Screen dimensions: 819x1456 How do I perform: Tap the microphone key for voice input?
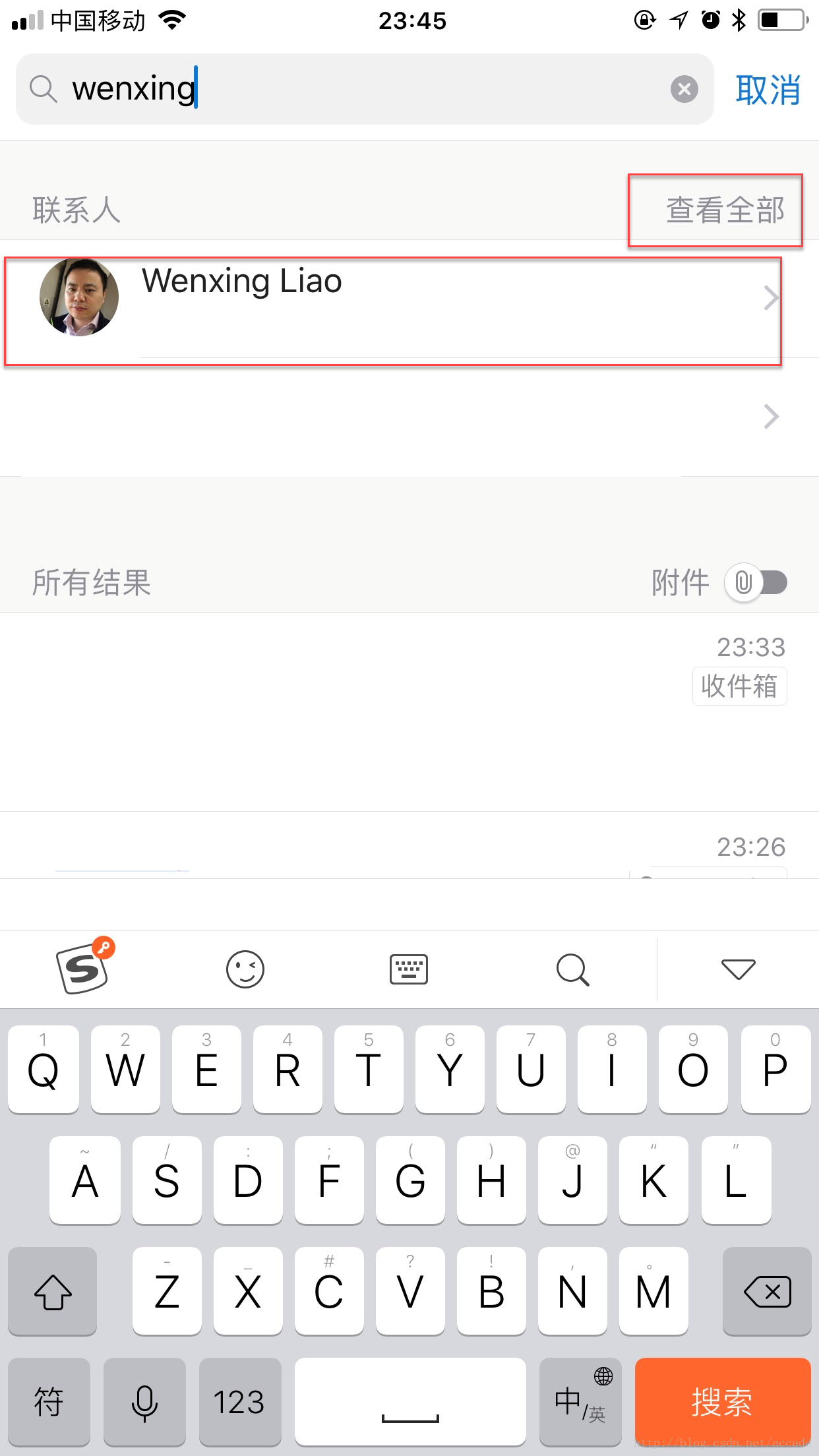click(144, 1401)
